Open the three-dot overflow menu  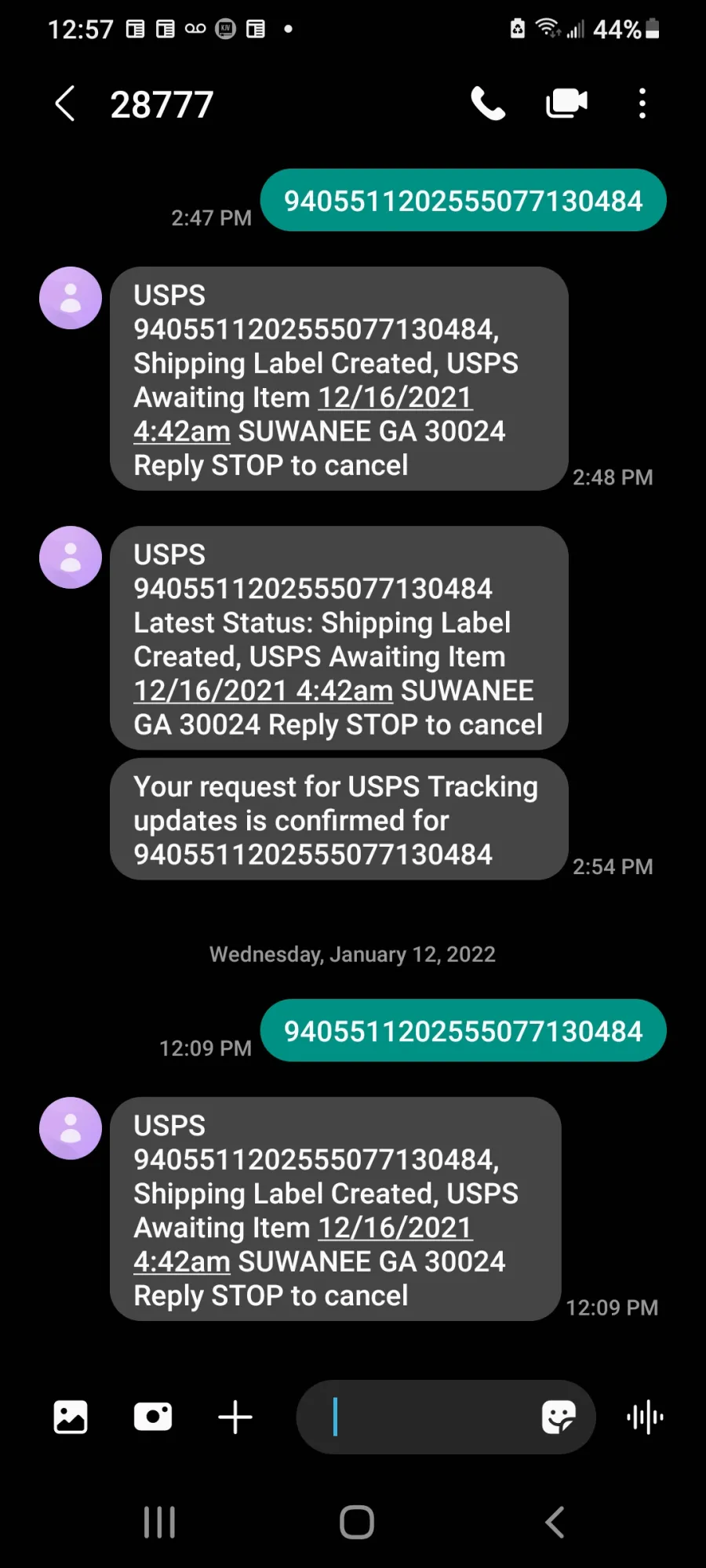click(x=642, y=103)
